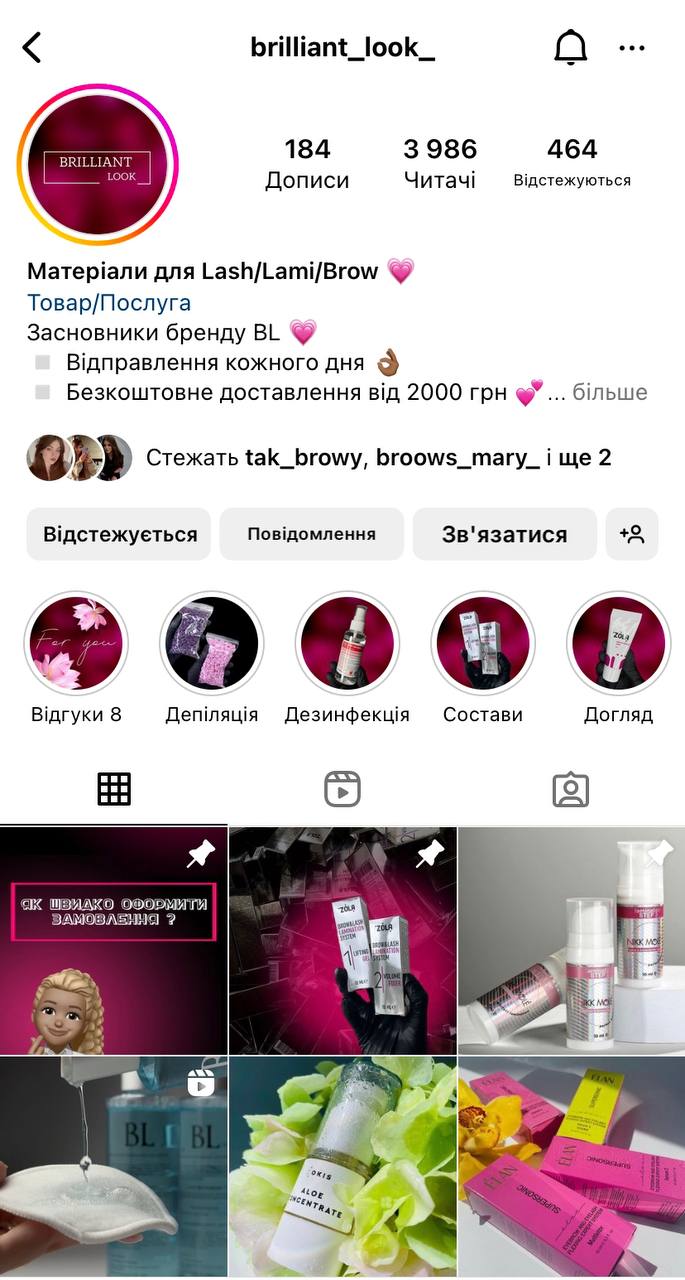The height and width of the screenshot is (1280, 685).
Task: Open the Депіляція highlight
Action: 211,658
